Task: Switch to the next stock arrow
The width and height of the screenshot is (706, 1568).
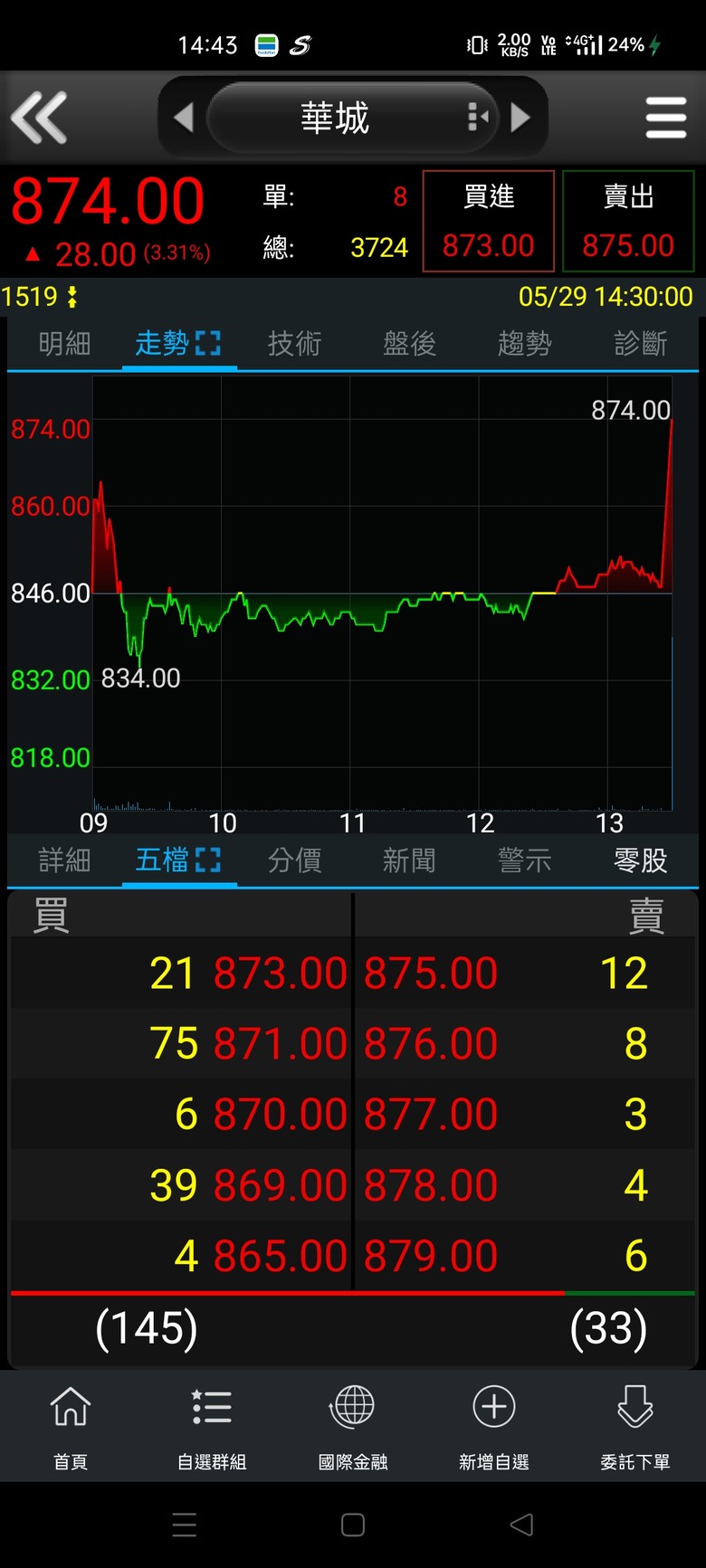Action: [520, 118]
